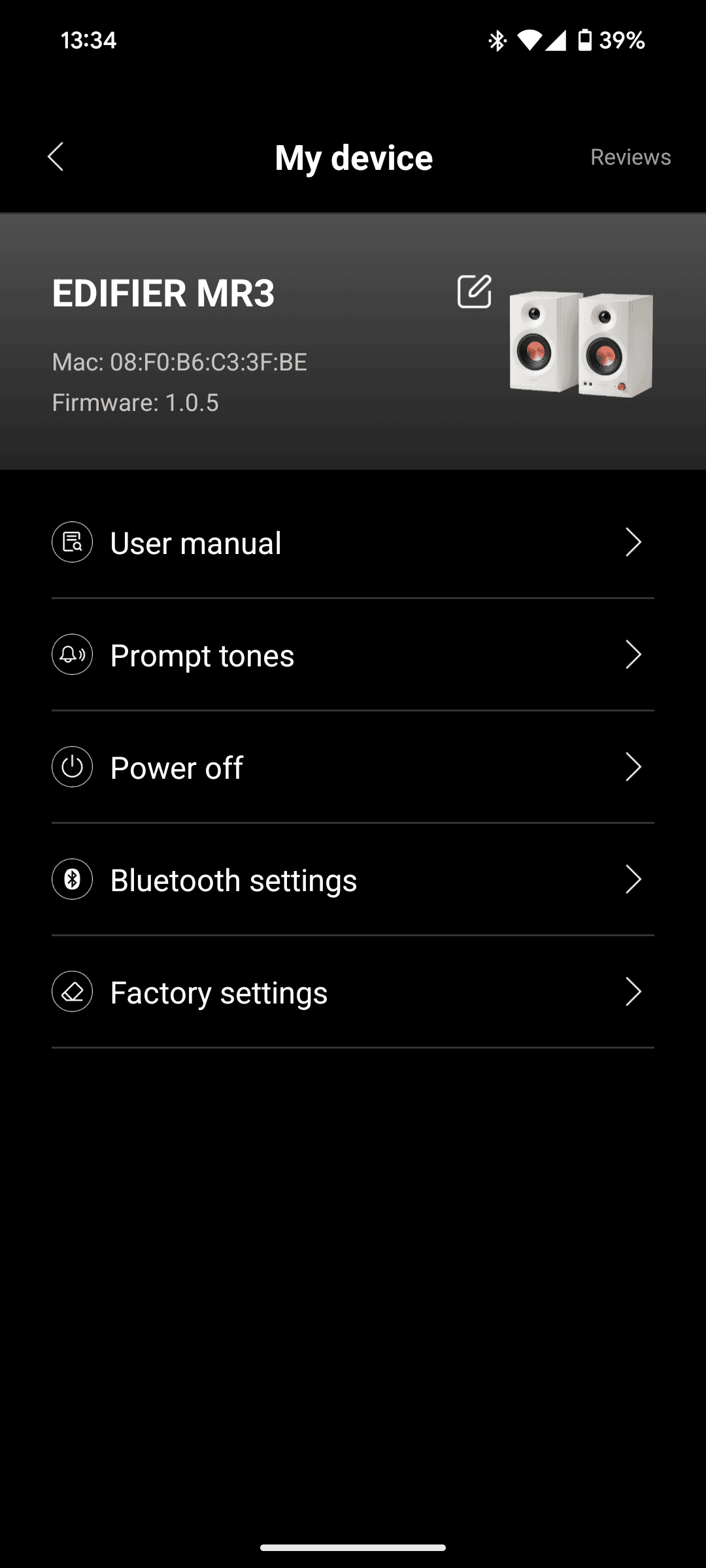Edit the EDIFIER MR3 device name
The image size is (706, 1568).
click(474, 291)
